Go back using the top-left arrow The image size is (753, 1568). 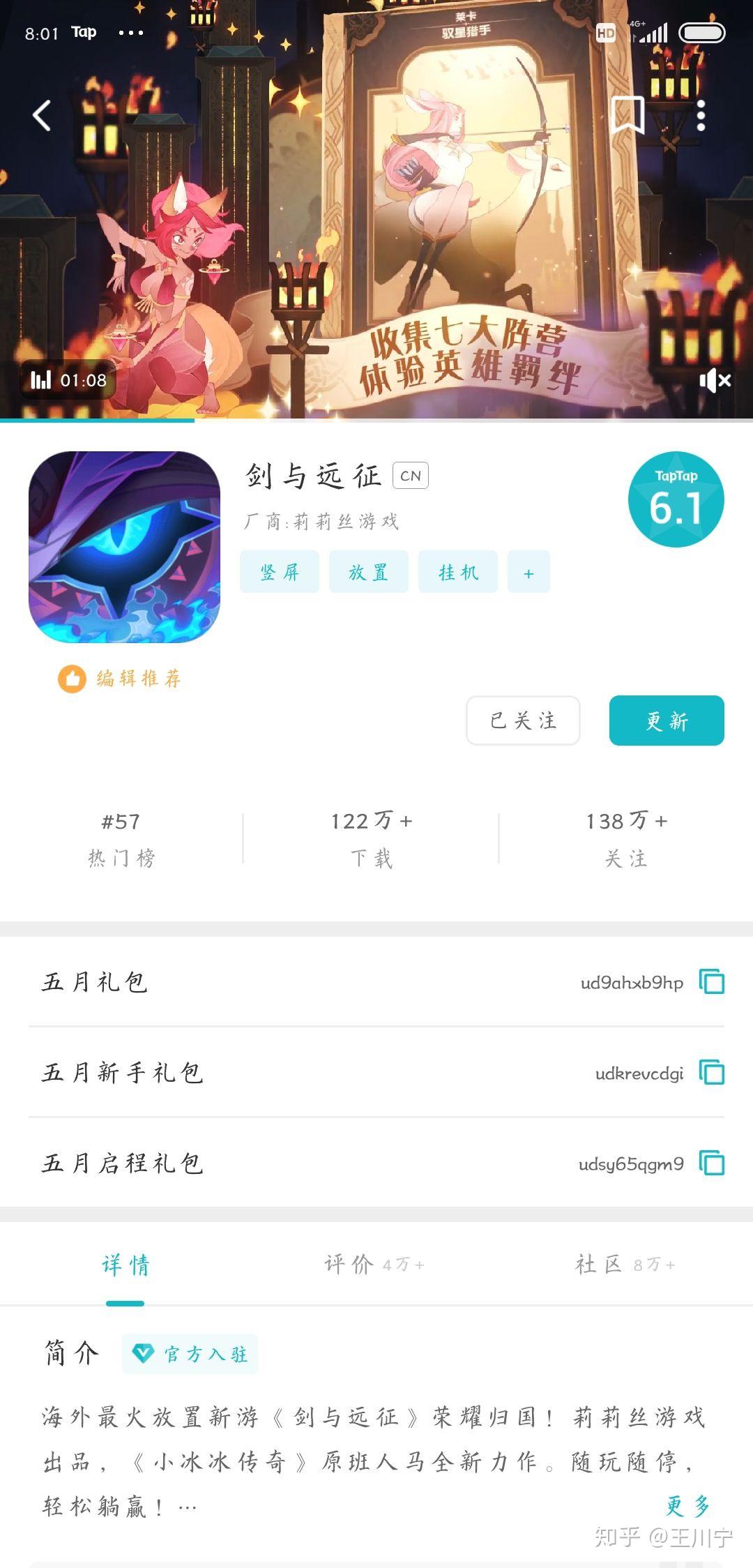(x=43, y=116)
